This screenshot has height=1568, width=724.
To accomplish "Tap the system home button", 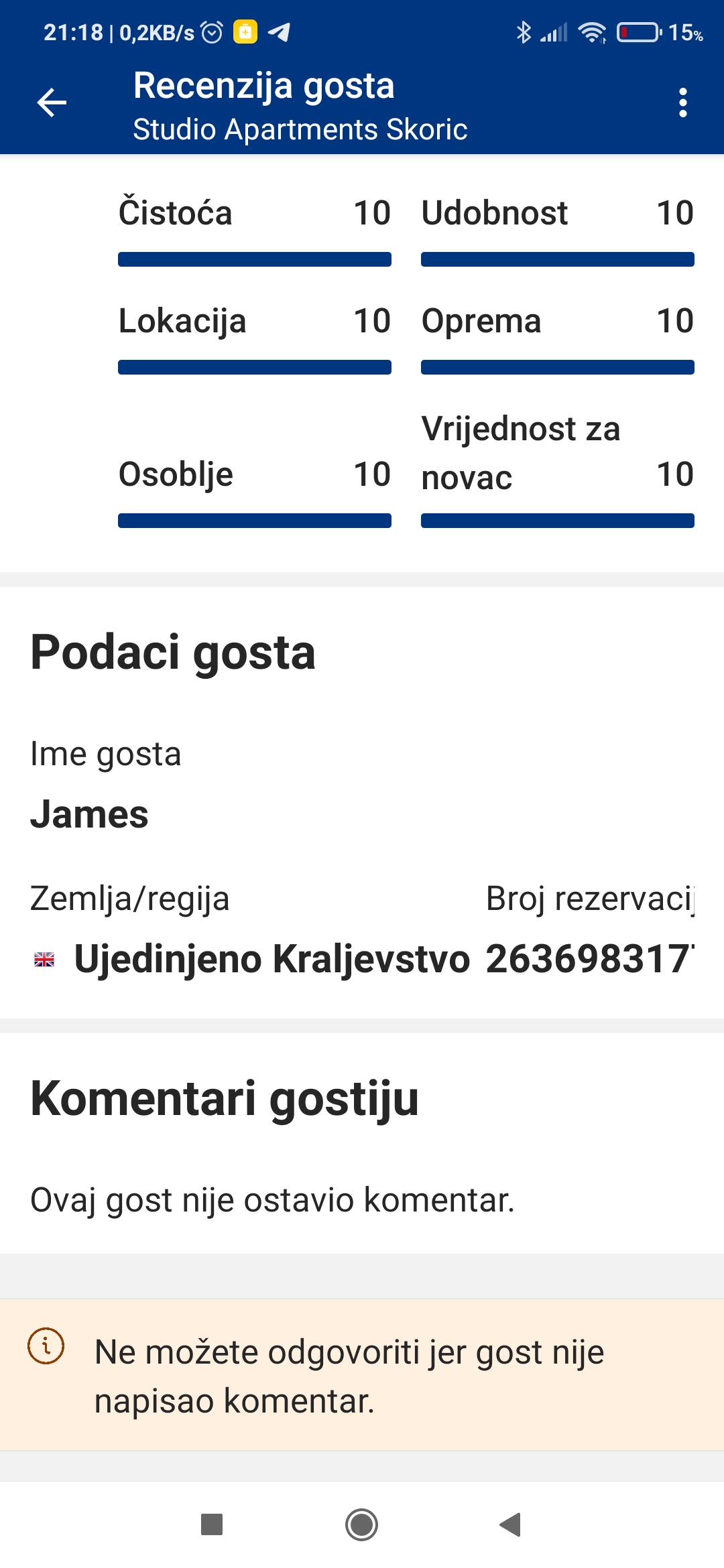I will tap(361, 1524).
